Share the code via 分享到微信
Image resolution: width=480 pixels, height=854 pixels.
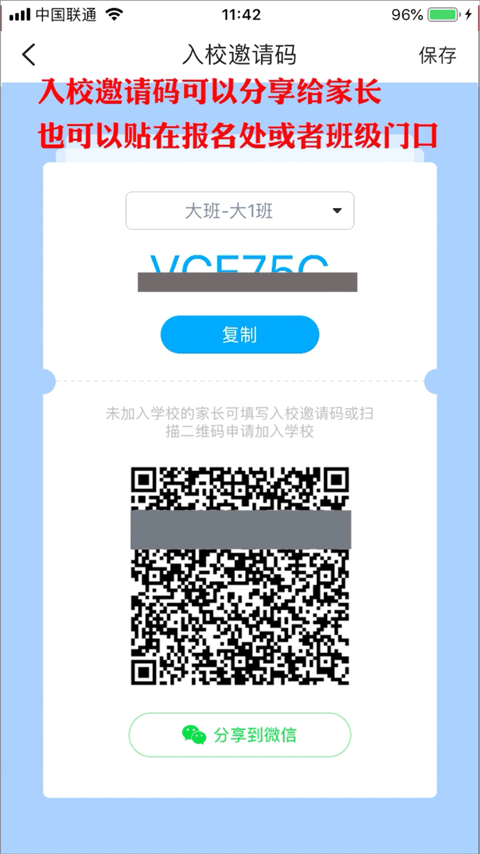point(240,735)
